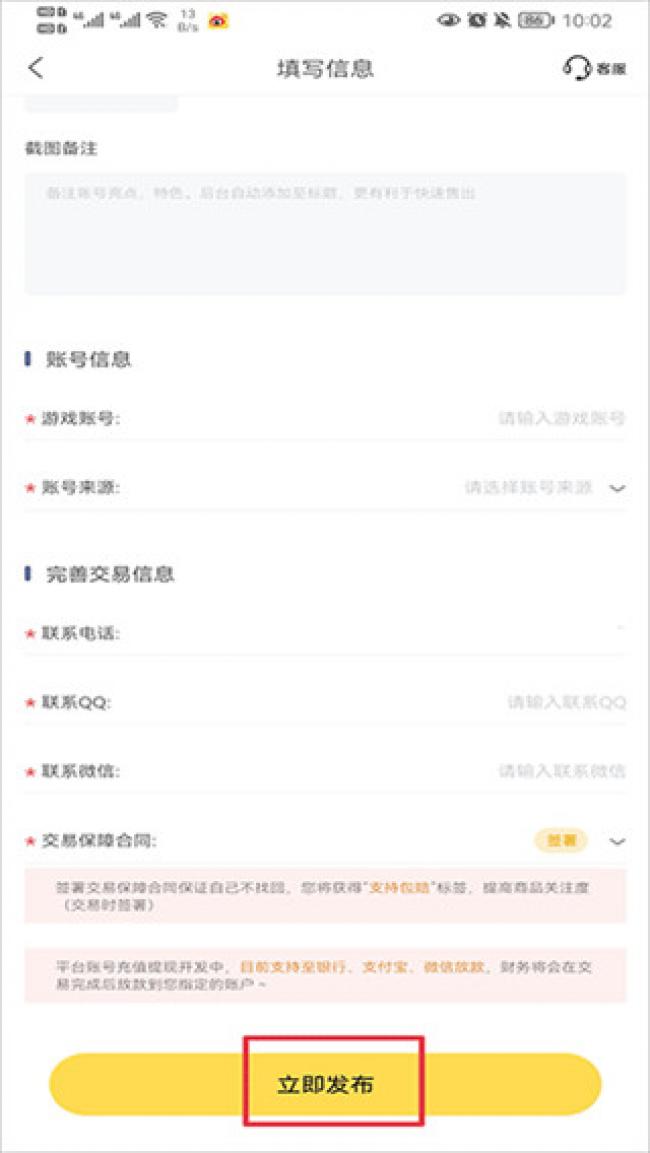This screenshot has height=1153, width=650.
Task: Tap the 联系电话 field
Action: pyautogui.click(x=325, y=632)
